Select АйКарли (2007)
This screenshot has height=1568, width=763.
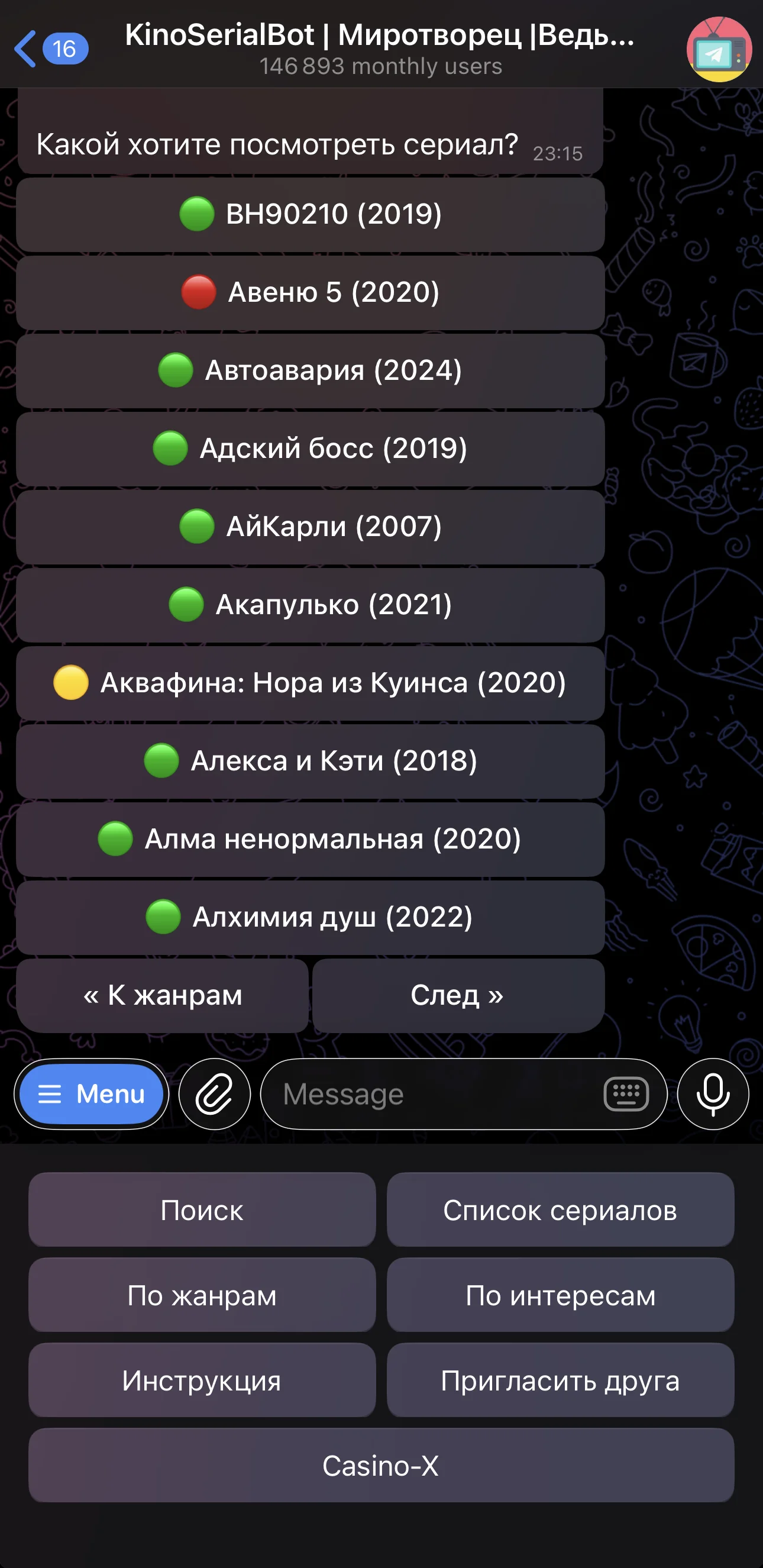pos(311,527)
